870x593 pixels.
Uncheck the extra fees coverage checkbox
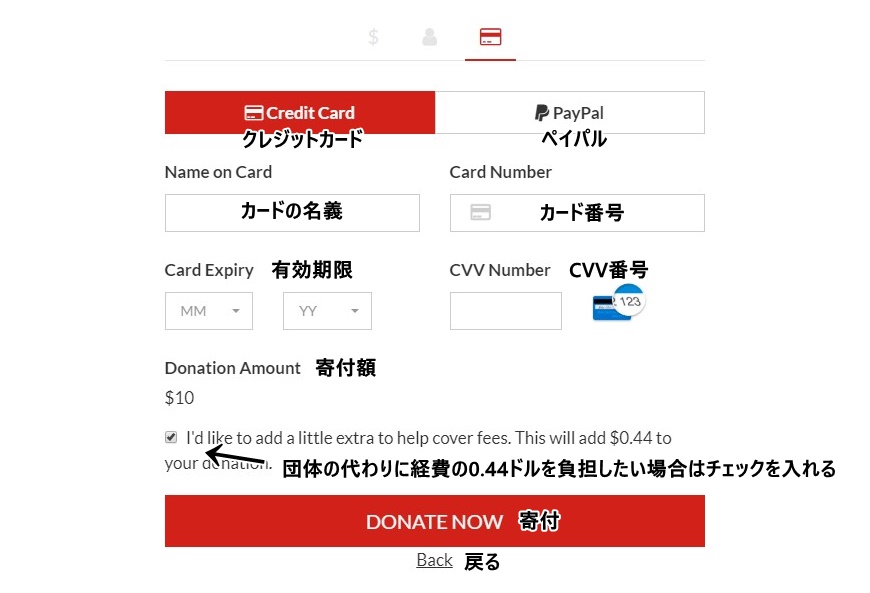coord(171,437)
